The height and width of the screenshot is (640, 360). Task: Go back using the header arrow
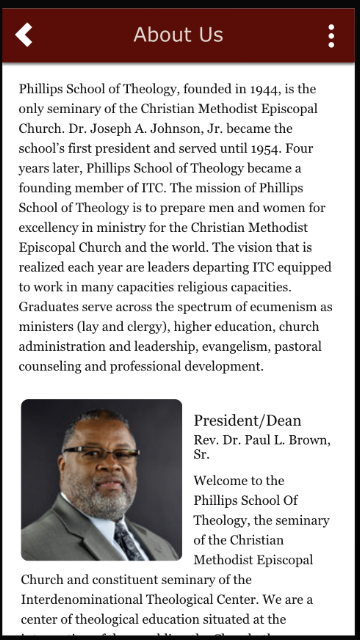pyautogui.click(x=24, y=35)
